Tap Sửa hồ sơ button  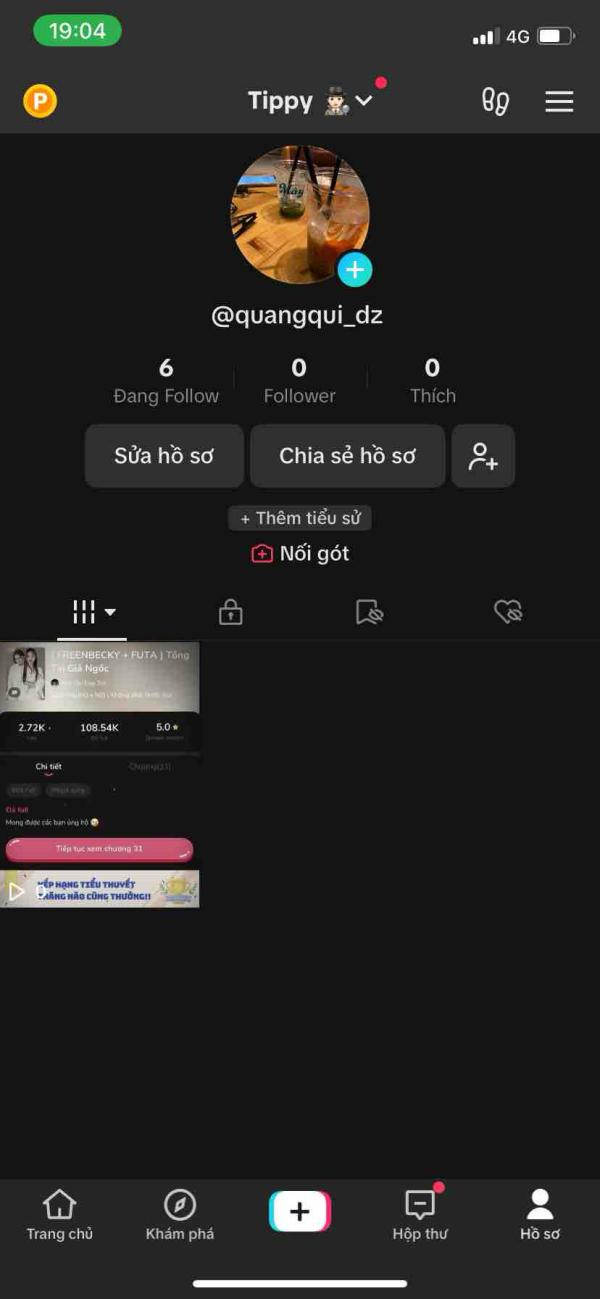(164, 456)
